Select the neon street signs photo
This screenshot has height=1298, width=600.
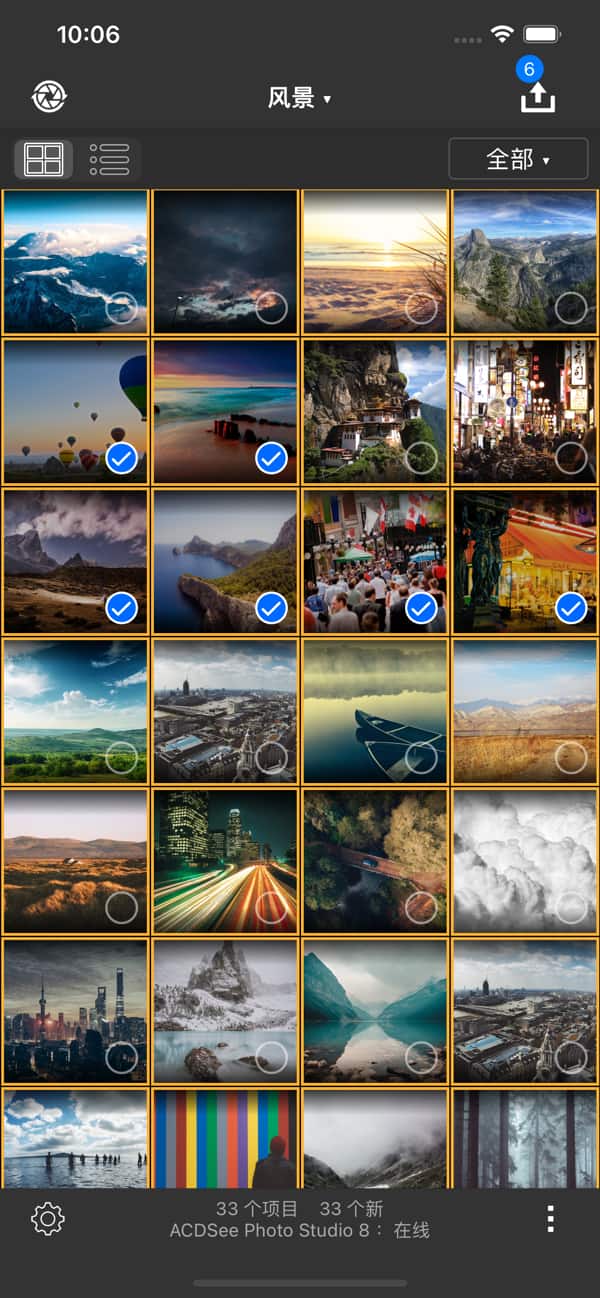571,458
